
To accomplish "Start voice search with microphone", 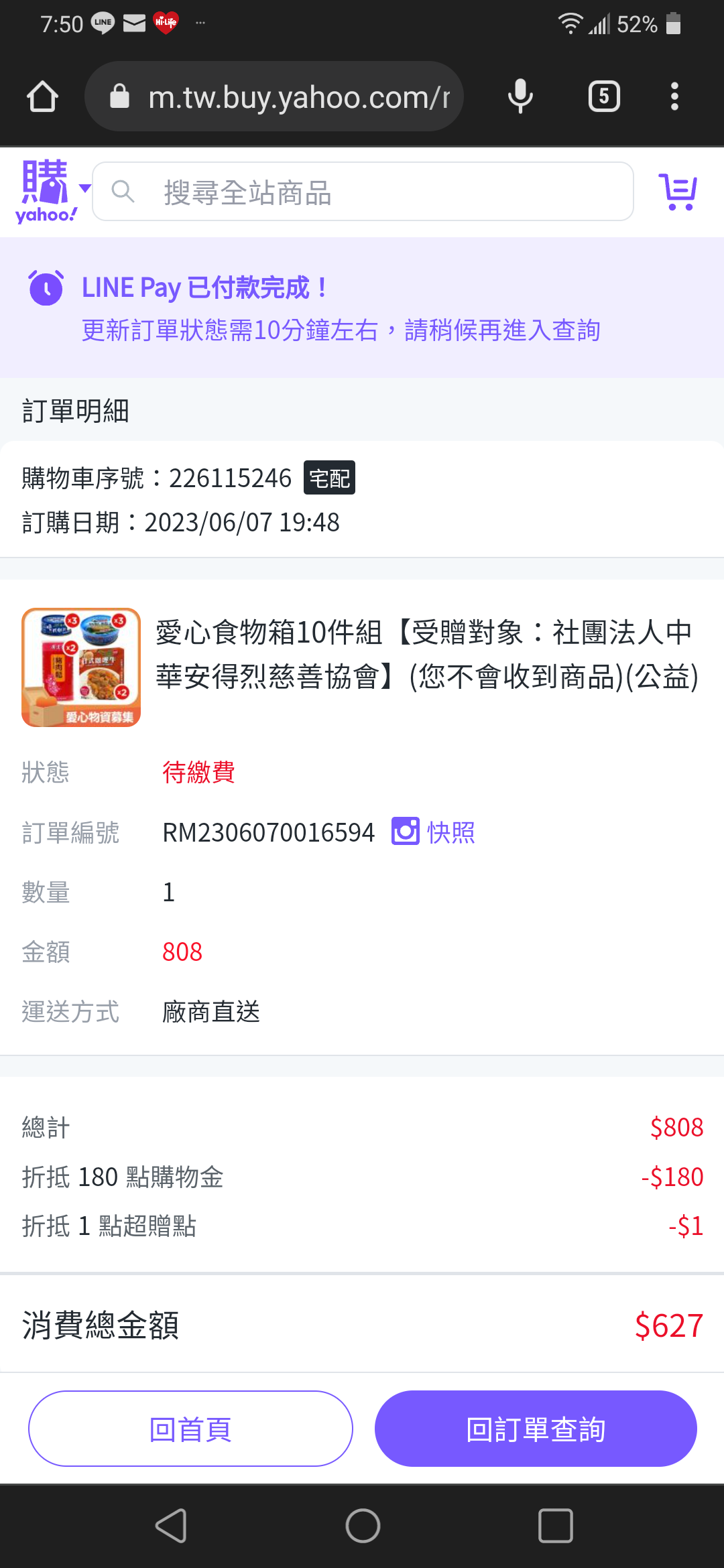I will pos(520,96).
